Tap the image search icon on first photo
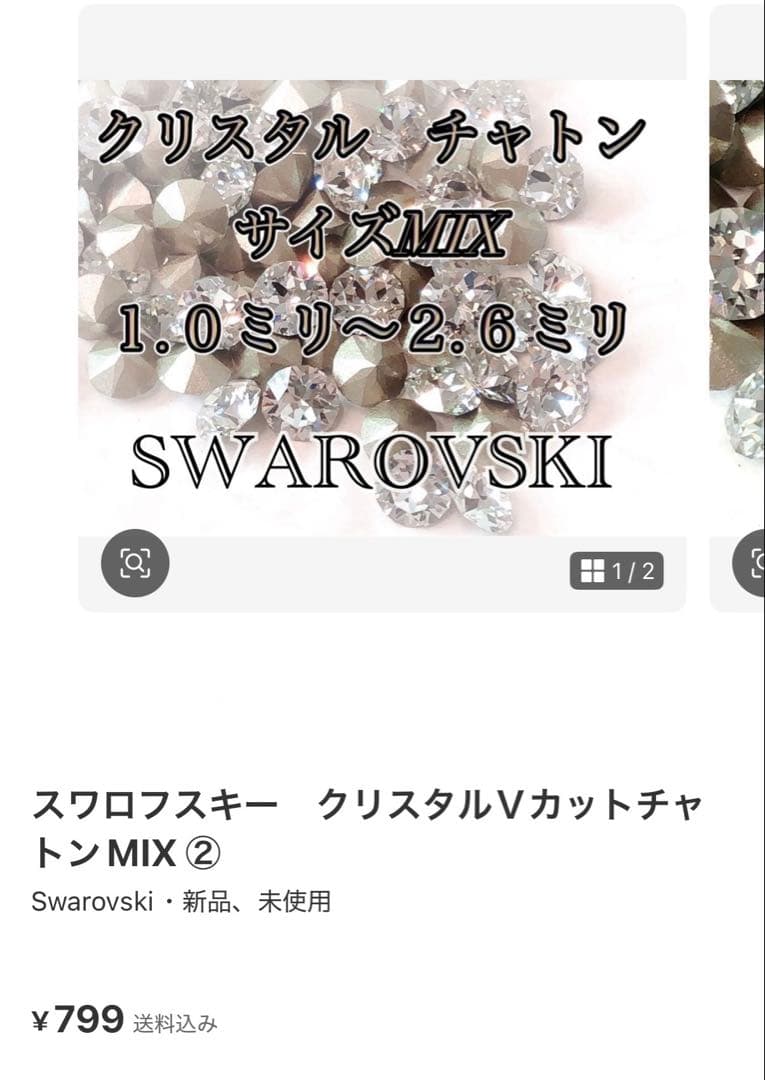765x1080 pixels. [135, 564]
